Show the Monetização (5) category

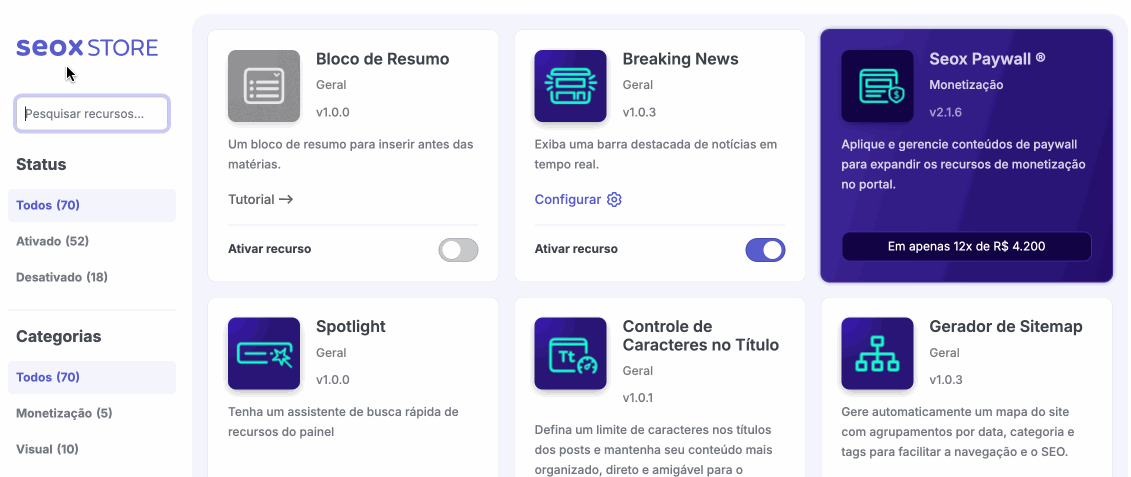click(64, 413)
